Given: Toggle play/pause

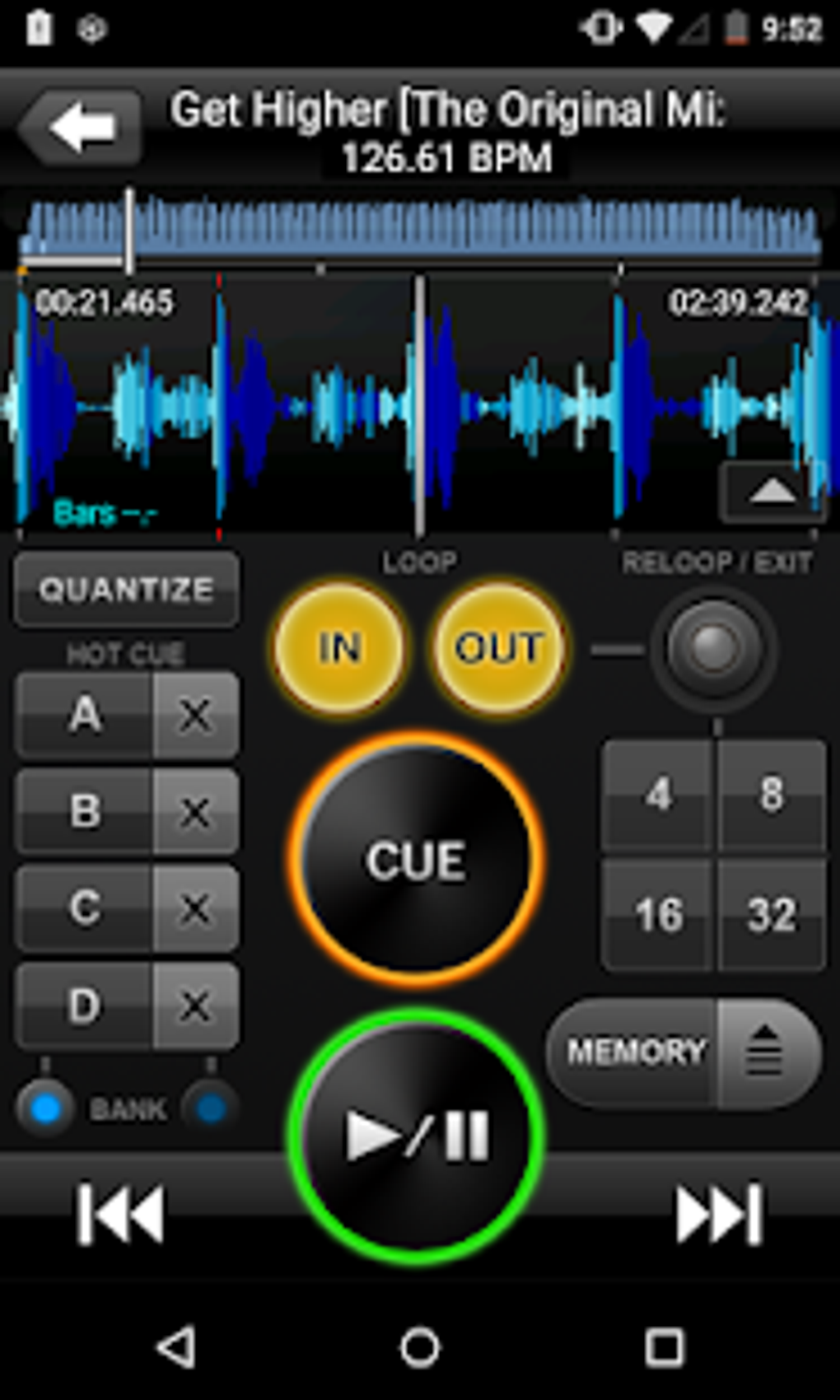Looking at the screenshot, I should (417, 1136).
